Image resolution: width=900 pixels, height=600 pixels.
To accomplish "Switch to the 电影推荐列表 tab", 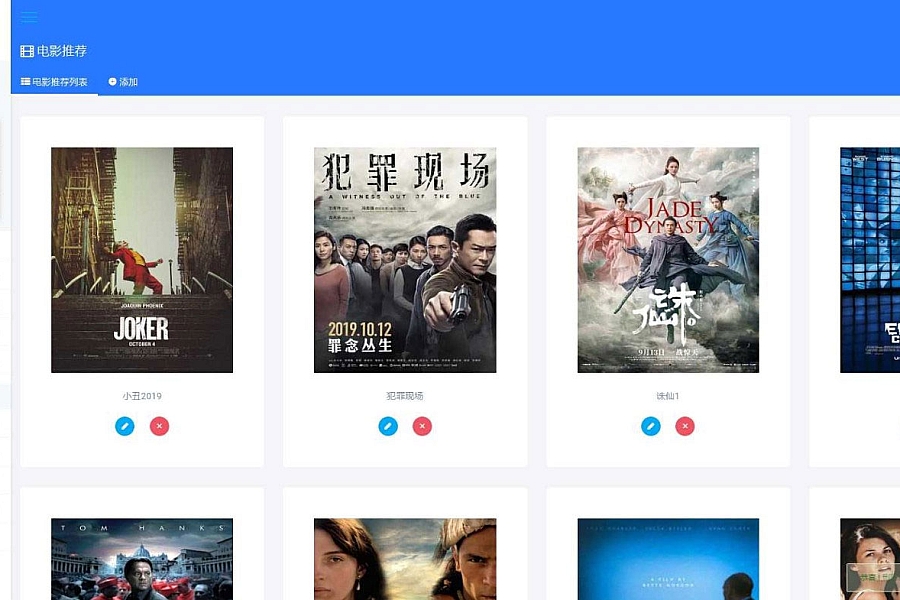I will 54,82.
